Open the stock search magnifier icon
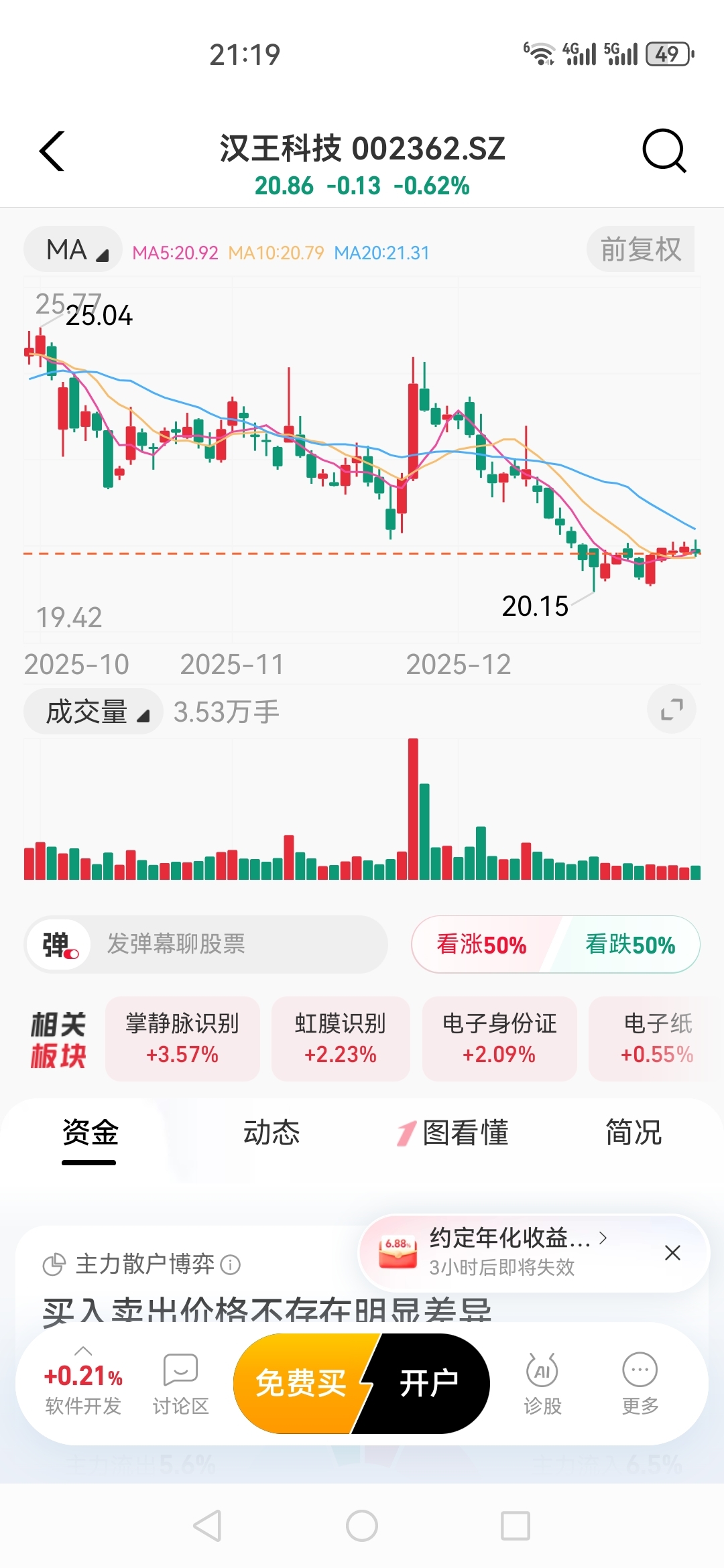Viewport: 724px width, 1568px height. (664, 151)
